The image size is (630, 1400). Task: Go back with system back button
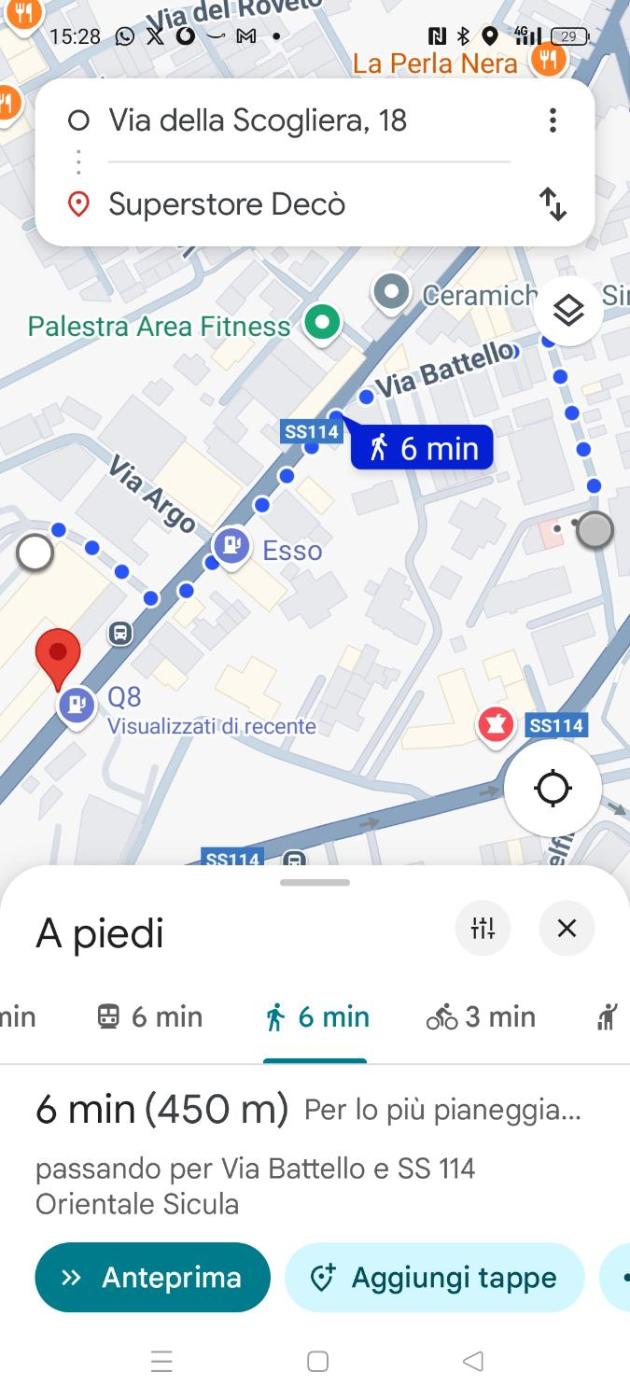pyautogui.click(x=473, y=1361)
